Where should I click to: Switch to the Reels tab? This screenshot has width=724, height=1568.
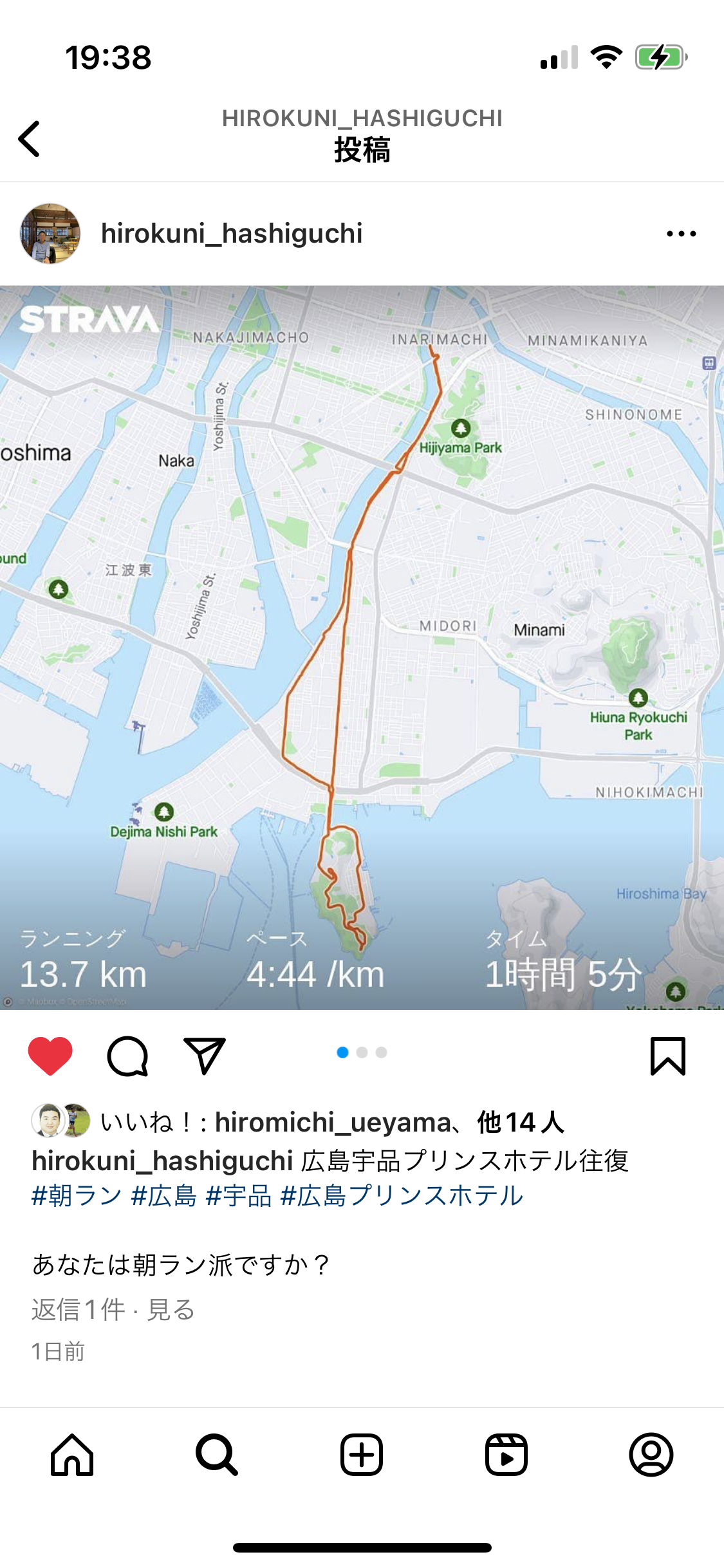click(x=506, y=1455)
